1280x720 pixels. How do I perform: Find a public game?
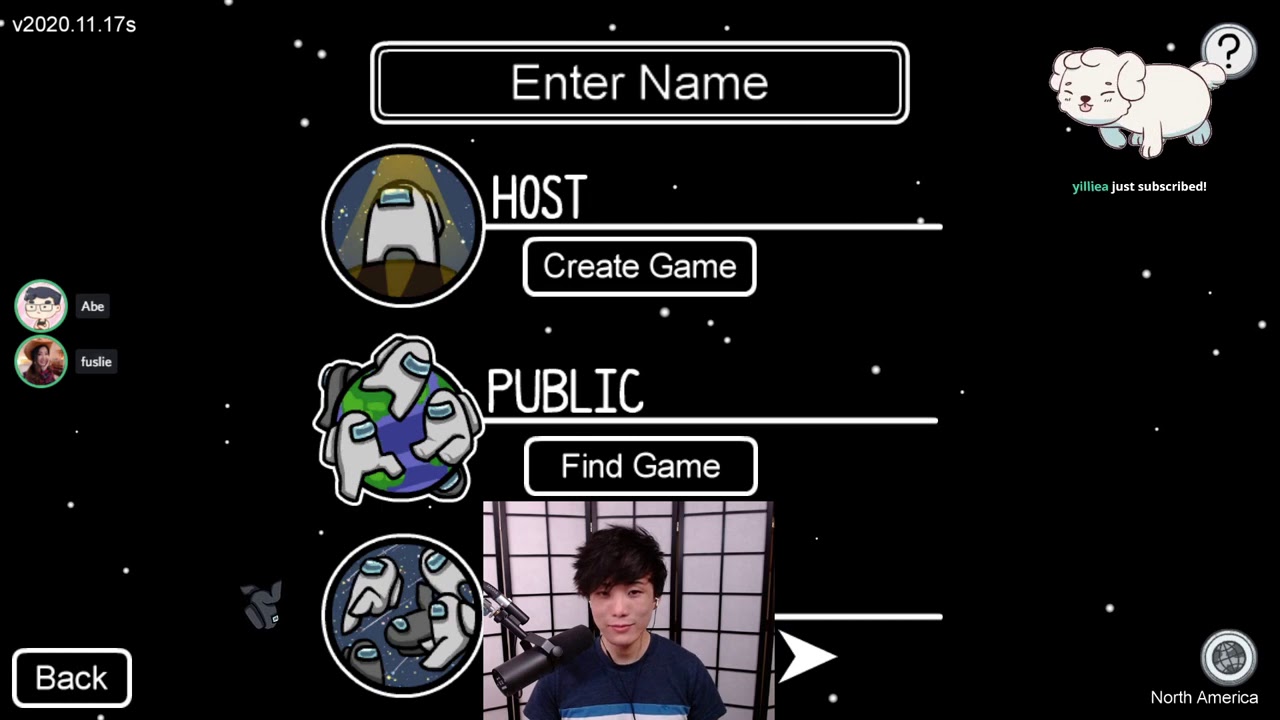(640, 466)
